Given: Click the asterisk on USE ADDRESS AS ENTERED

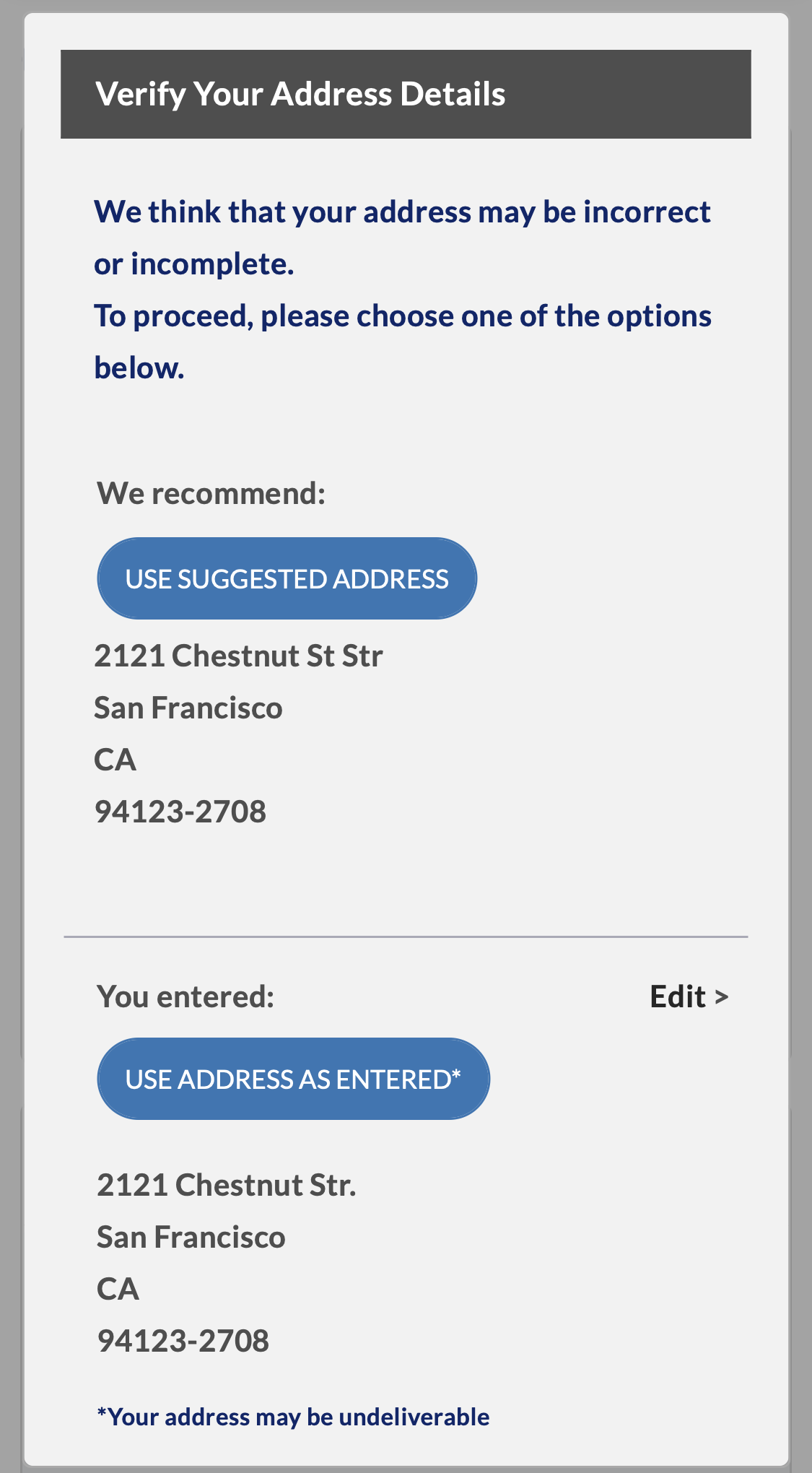Looking at the screenshot, I should (x=455, y=1072).
